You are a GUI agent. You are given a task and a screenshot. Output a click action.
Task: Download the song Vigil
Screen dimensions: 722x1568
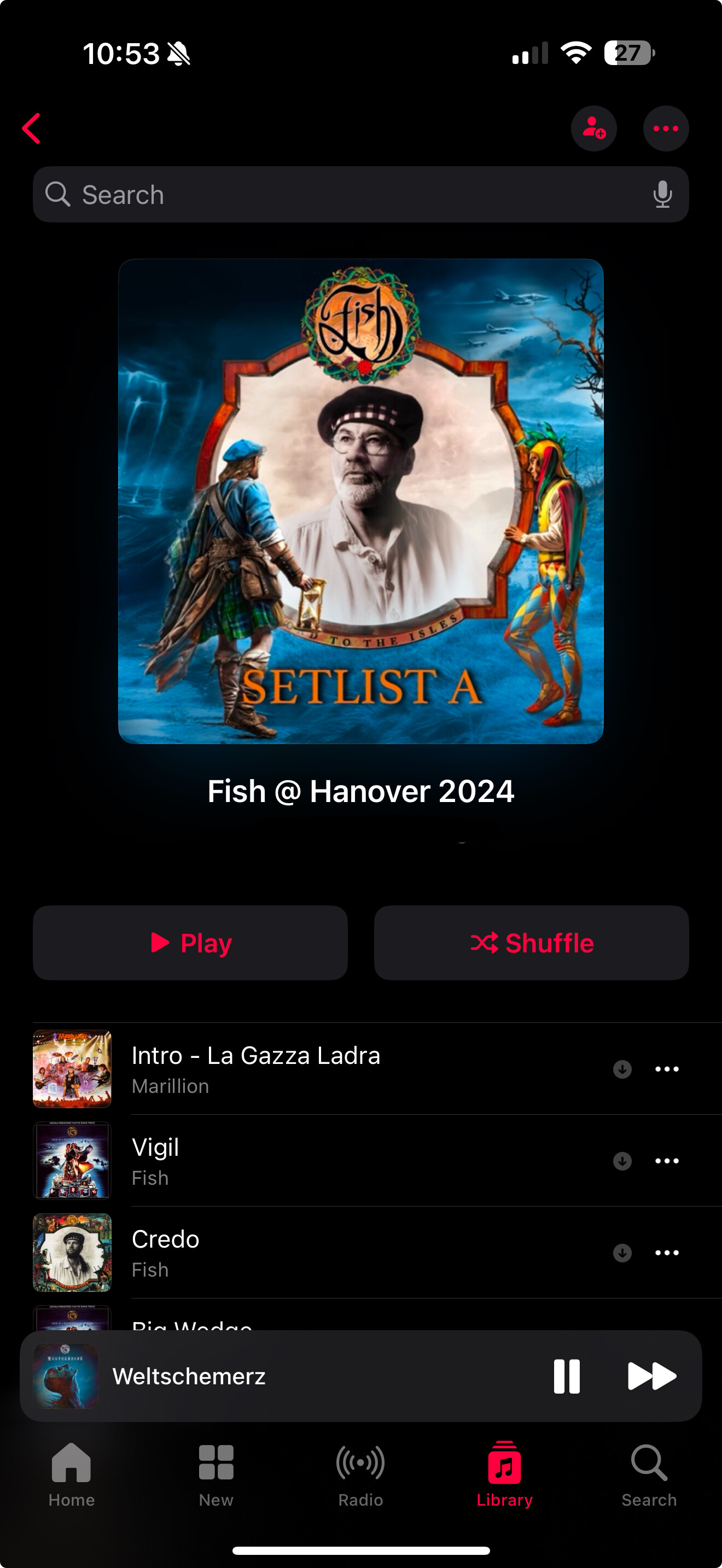[622, 1161]
